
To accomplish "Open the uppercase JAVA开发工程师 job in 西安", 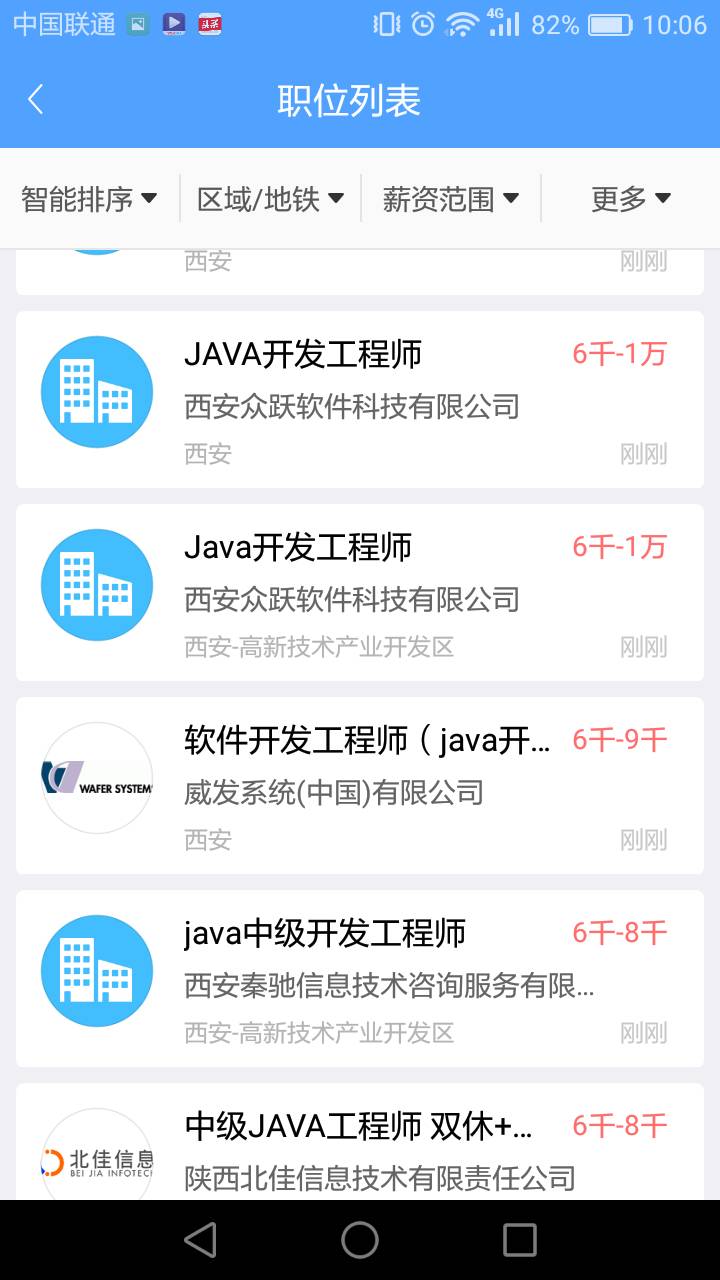I will pos(360,399).
